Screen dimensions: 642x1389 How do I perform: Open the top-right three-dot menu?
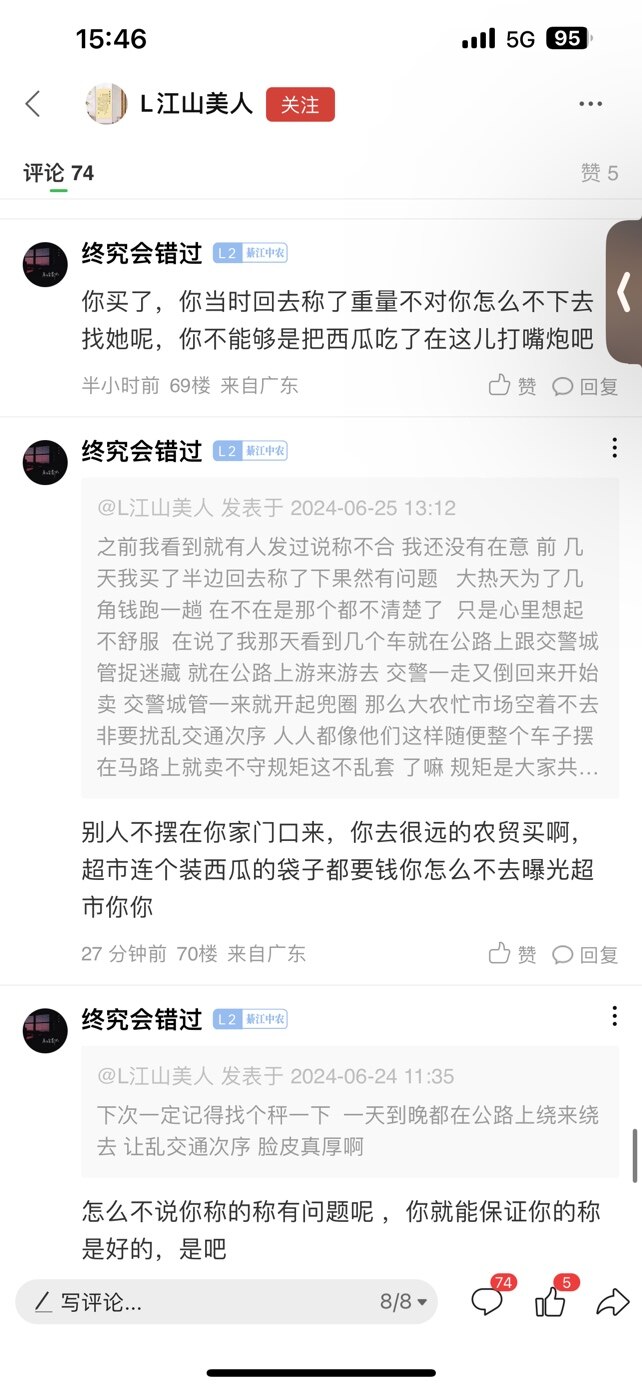pyautogui.click(x=590, y=104)
